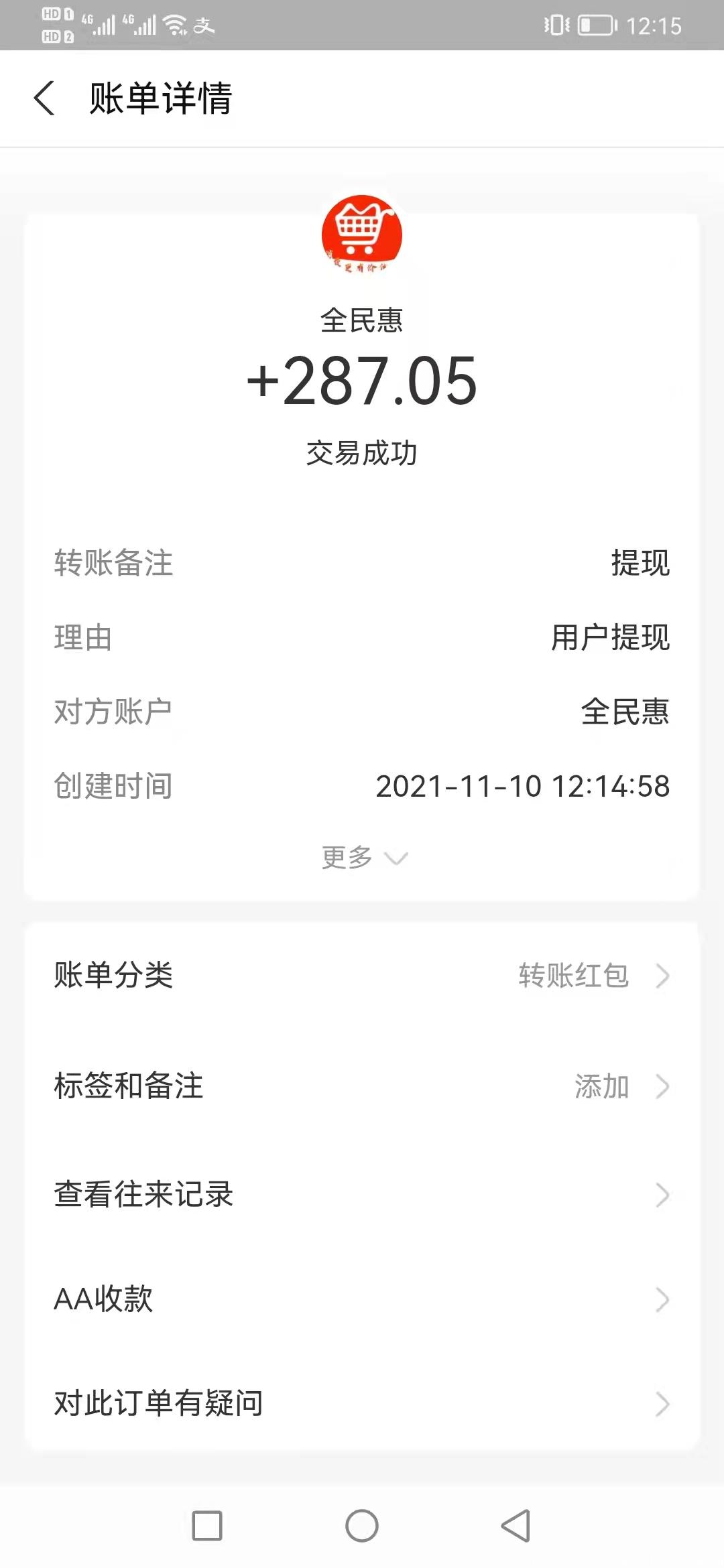The width and height of the screenshot is (724, 1568).
Task: Expand 查看往来记录 with its arrow
Action: point(663,1193)
